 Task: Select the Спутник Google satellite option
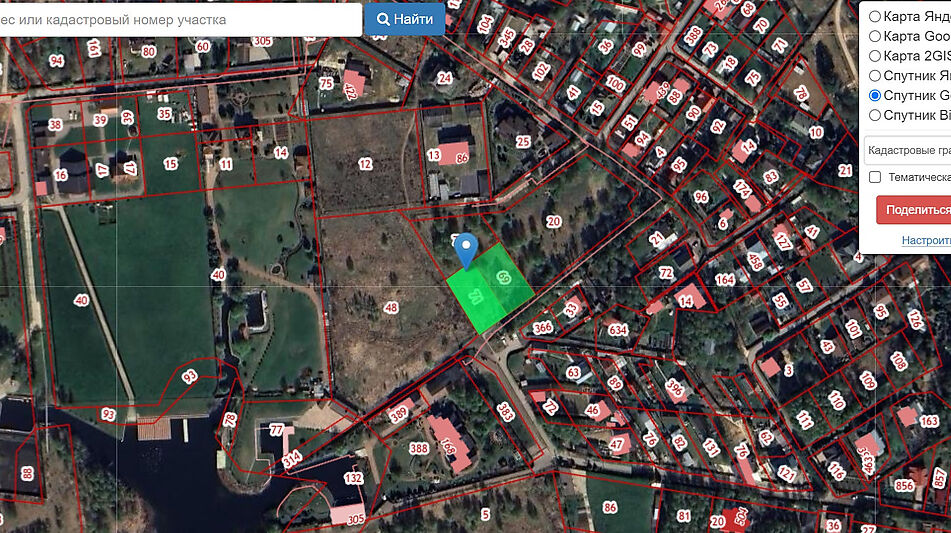pos(875,95)
